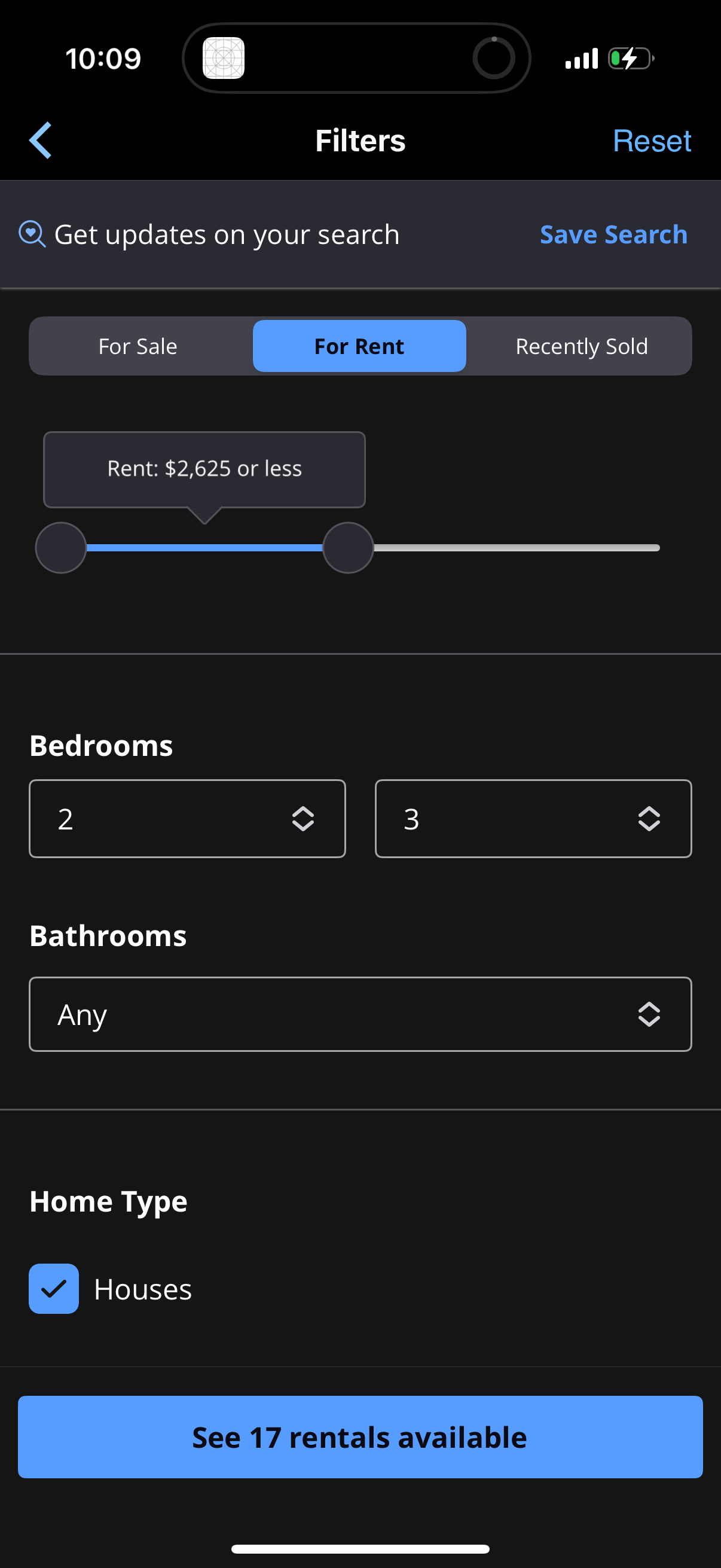This screenshot has width=721, height=1568.
Task: Tap Save Search for update notifications
Action: 612,234
